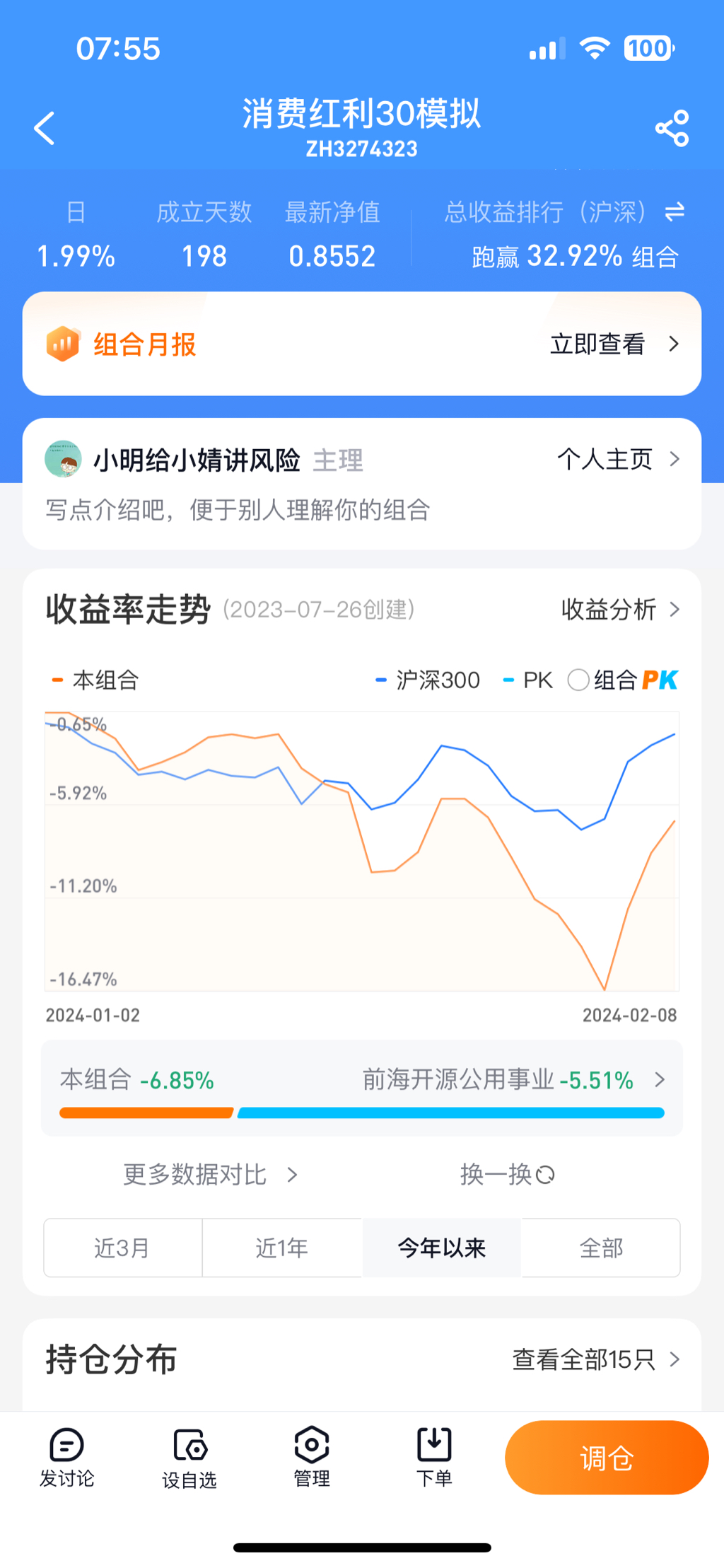This screenshot has height=1568, width=724.
Task: Open 发讨论 to post a discussion
Action: [x=66, y=1457]
